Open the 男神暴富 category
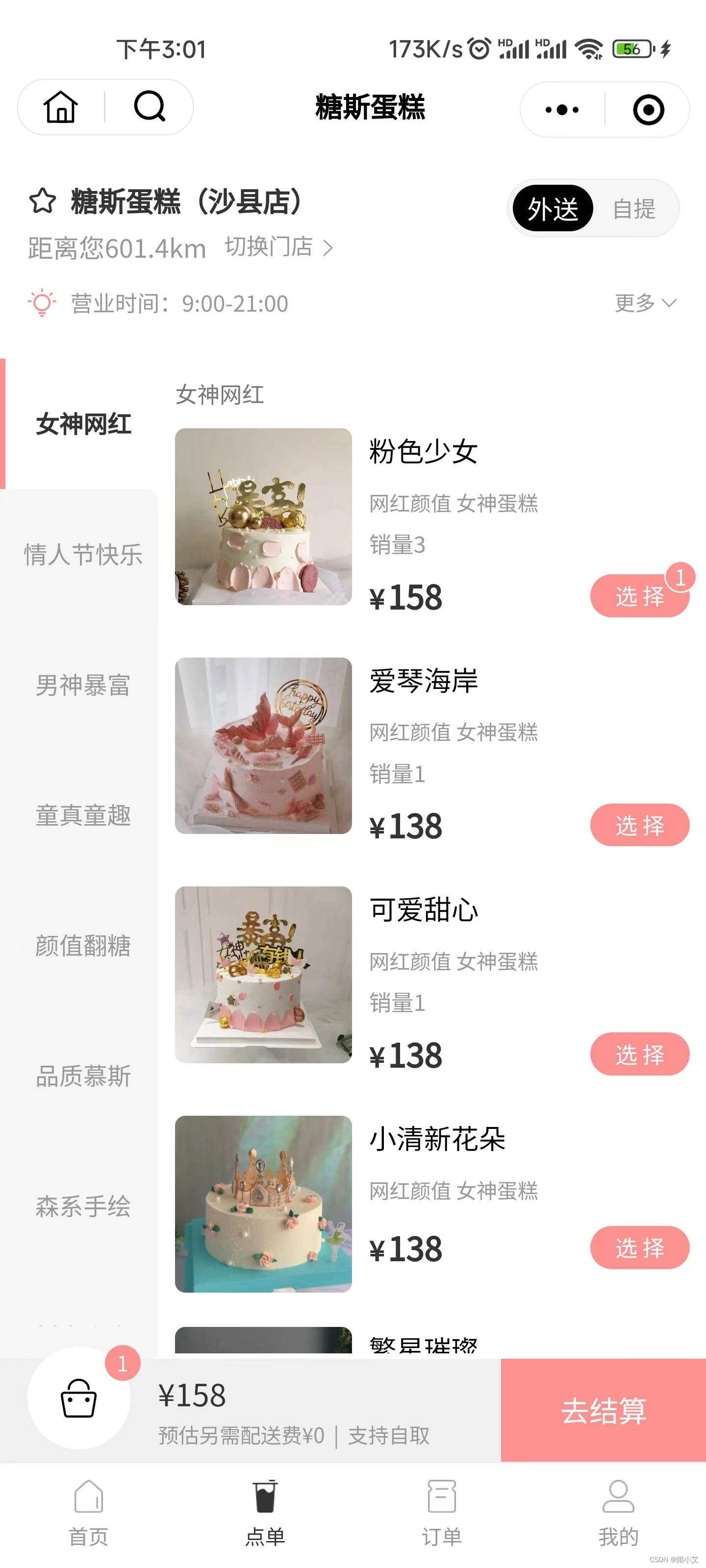The image size is (706, 1568). (83, 685)
